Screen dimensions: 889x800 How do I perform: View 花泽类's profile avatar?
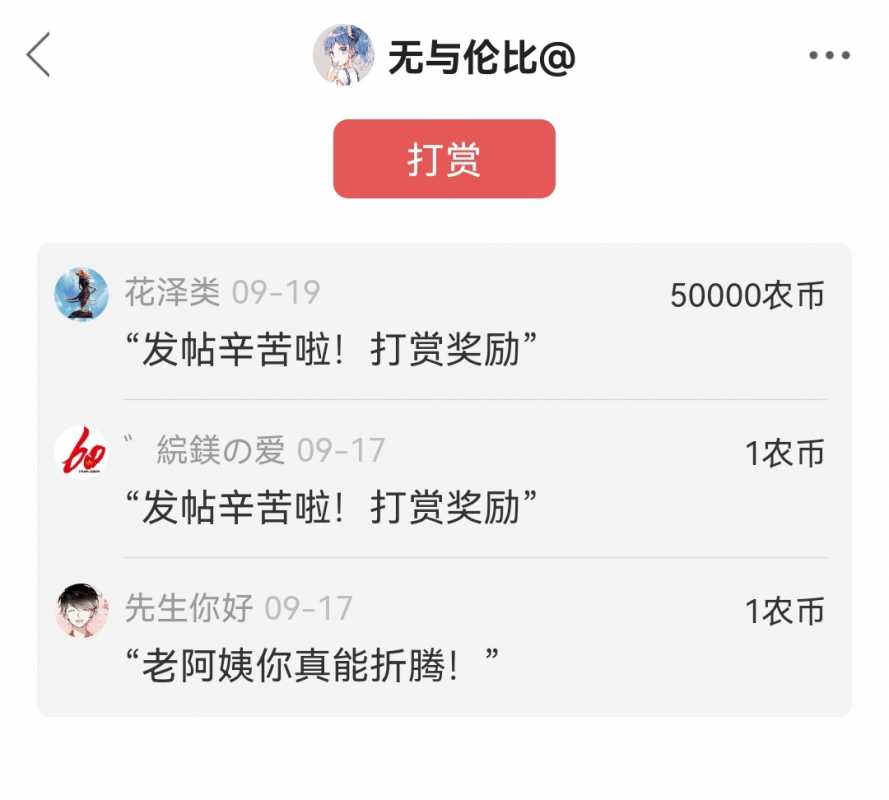(x=82, y=294)
